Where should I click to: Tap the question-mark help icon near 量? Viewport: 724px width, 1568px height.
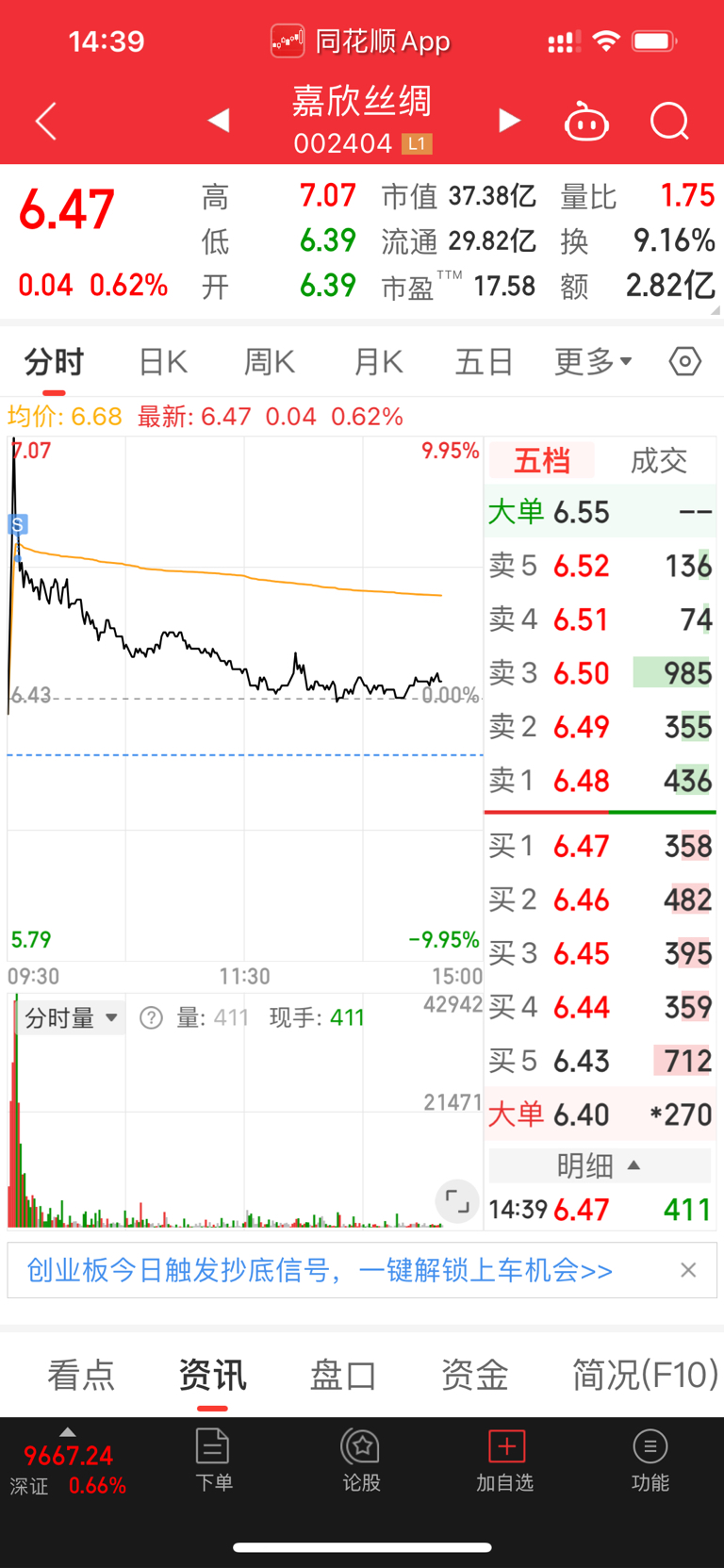pos(150,1016)
